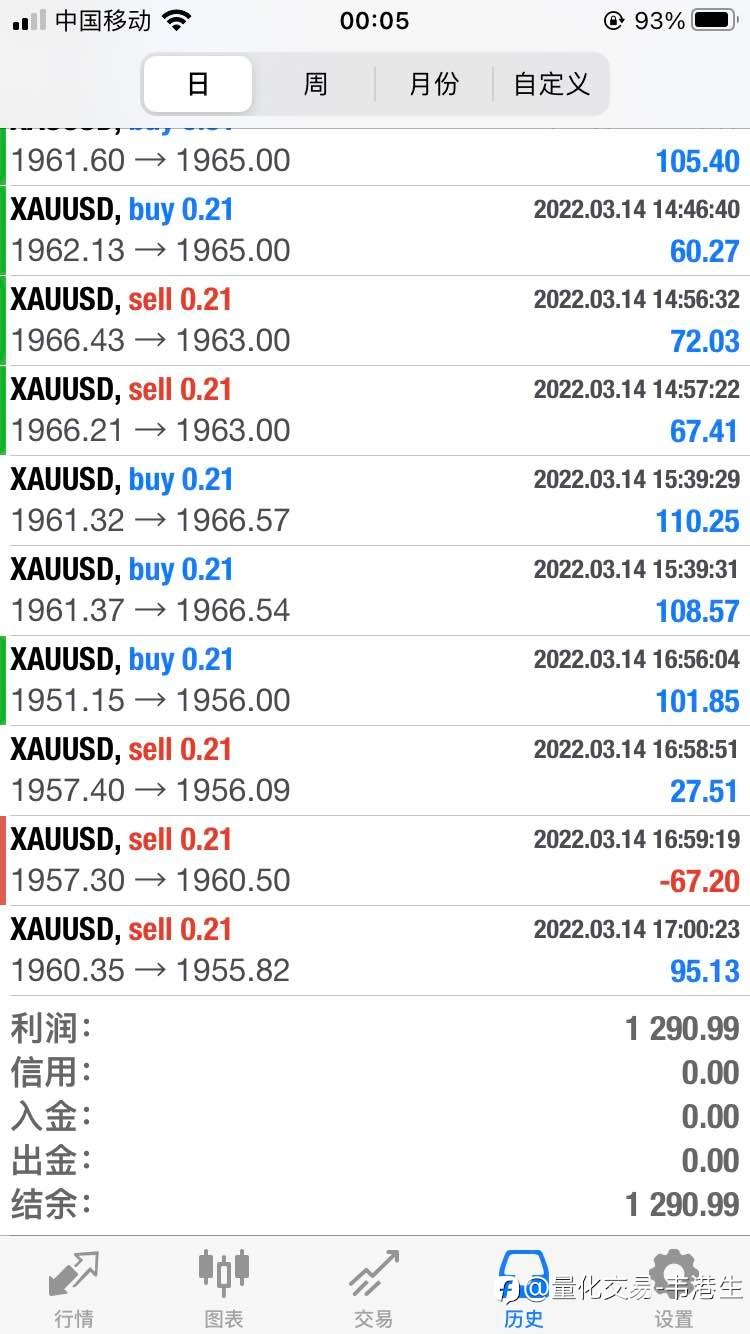Expand the sell trade closed at 14:57:22
Image resolution: width=750 pixels, height=1334 pixels.
click(x=375, y=411)
